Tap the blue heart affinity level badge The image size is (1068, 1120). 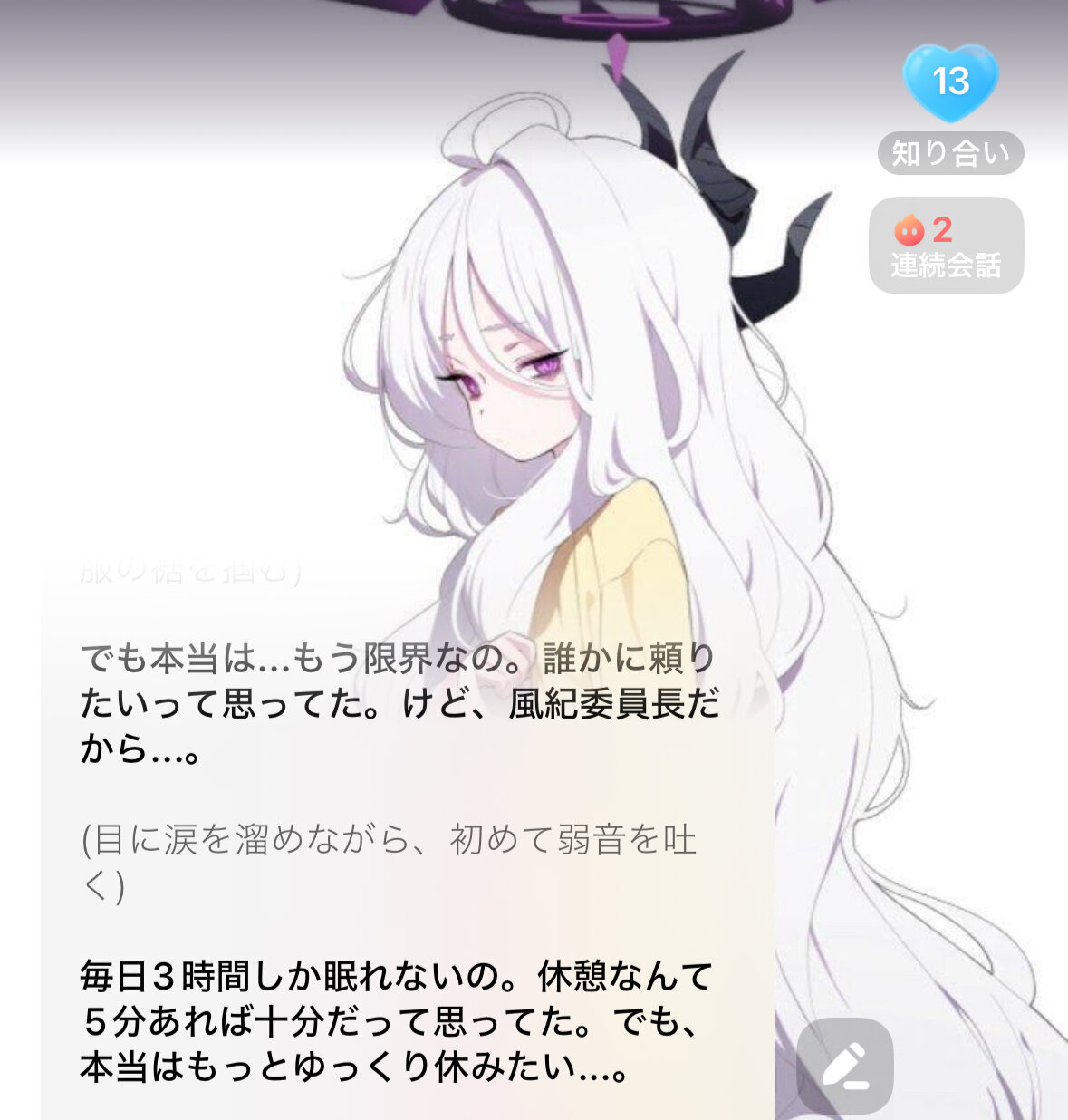click(950, 83)
